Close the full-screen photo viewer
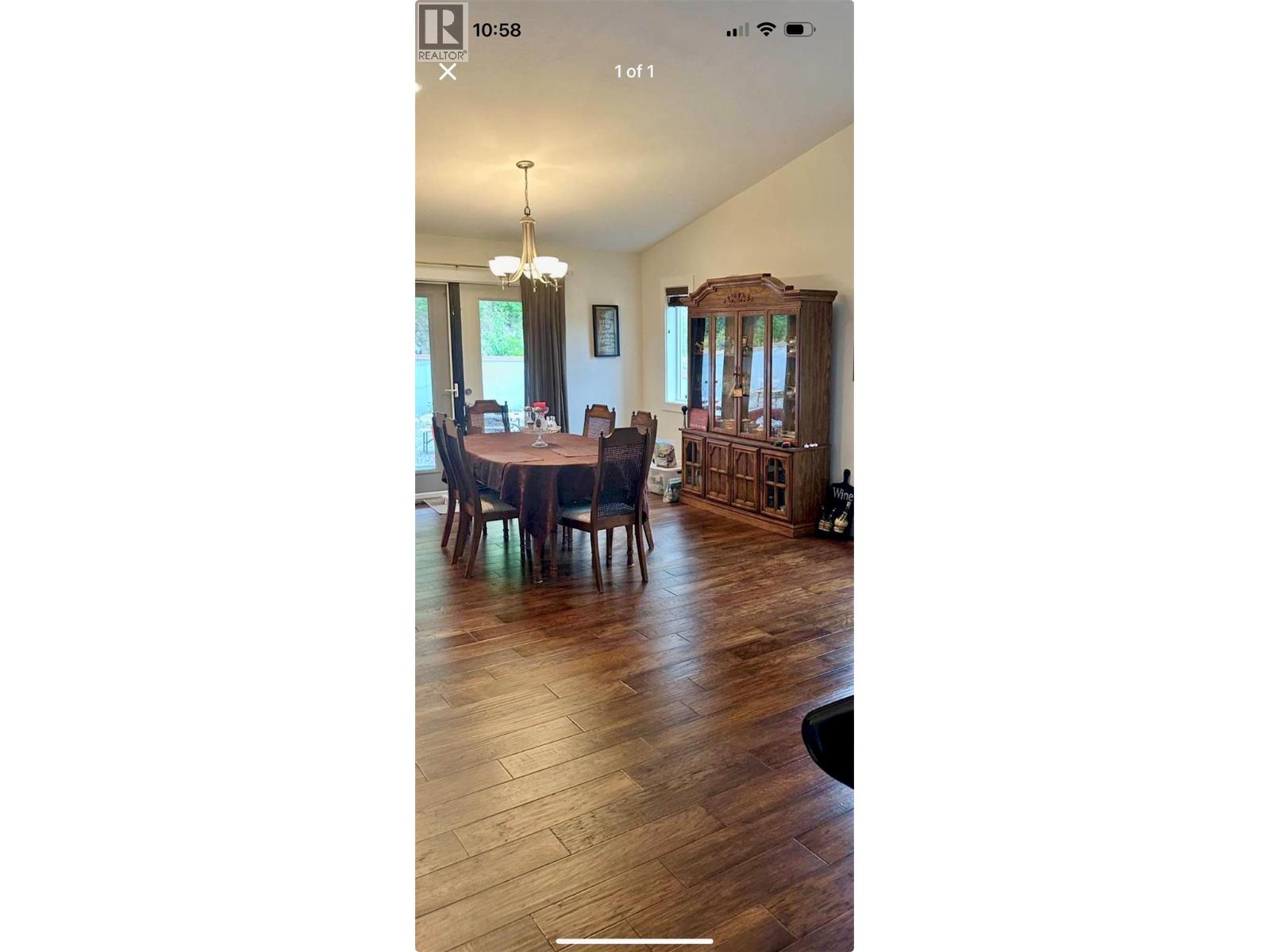Image resolution: width=1270 pixels, height=952 pixels. coord(448,72)
